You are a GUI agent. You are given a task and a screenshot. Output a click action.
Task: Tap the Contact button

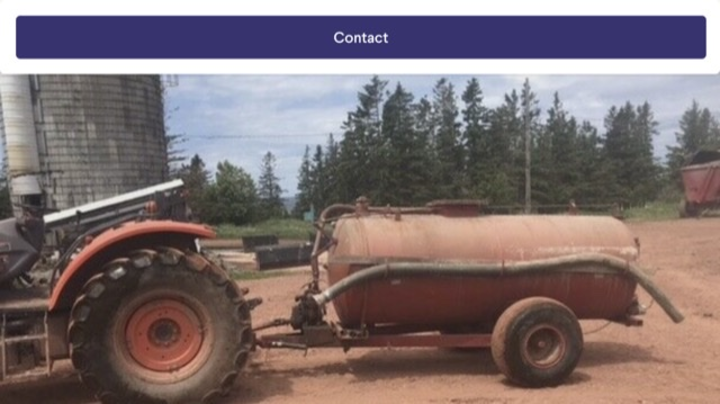360,37
